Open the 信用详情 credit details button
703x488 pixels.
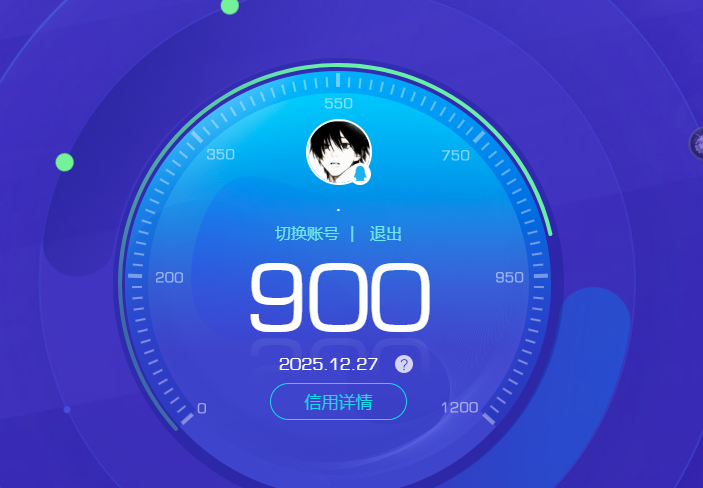click(338, 402)
